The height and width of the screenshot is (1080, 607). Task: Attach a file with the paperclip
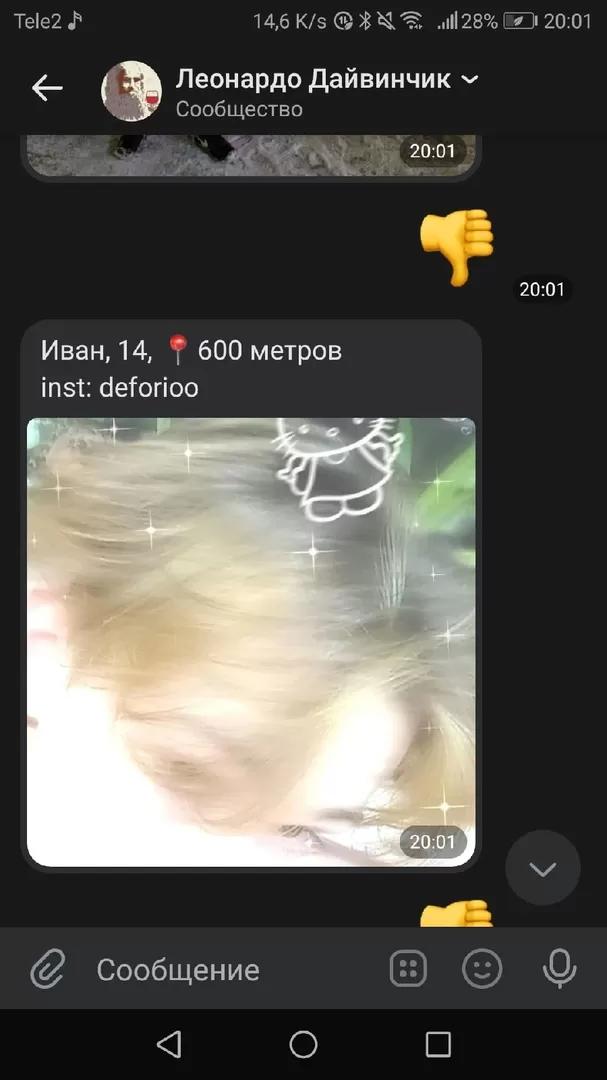(x=47, y=969)
